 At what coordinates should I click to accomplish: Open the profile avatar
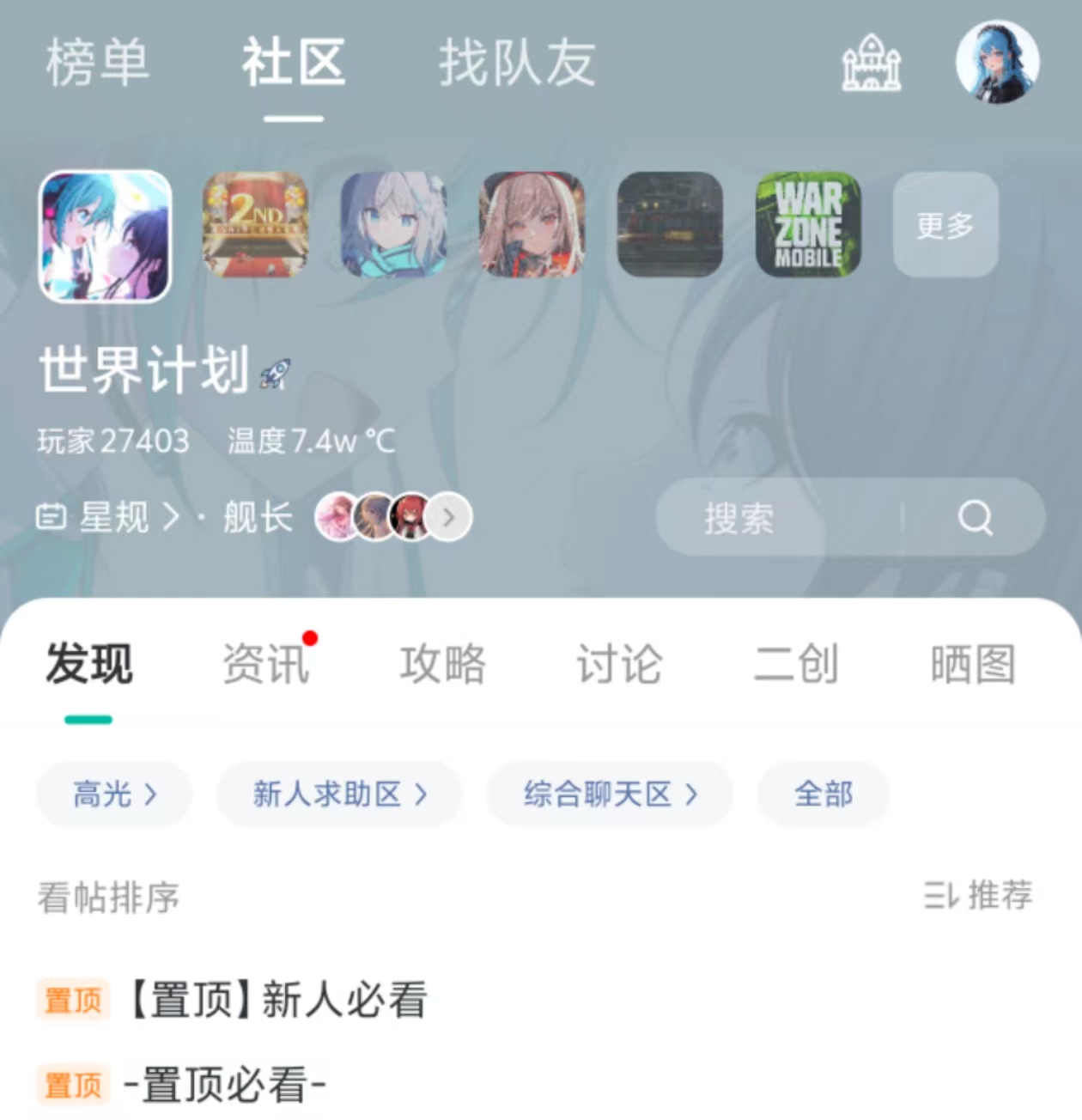998,63
